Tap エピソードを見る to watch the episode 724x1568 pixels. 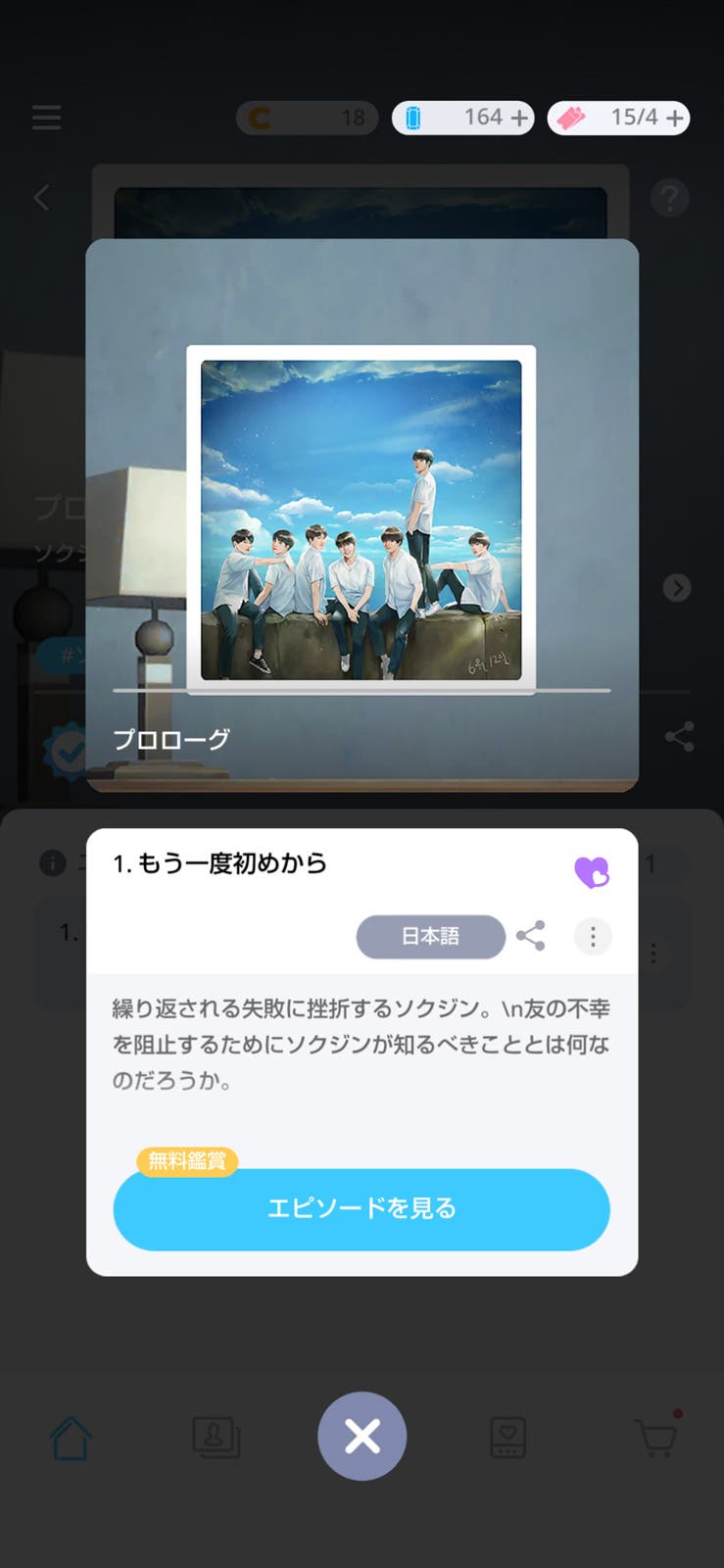coord(362,1208)
